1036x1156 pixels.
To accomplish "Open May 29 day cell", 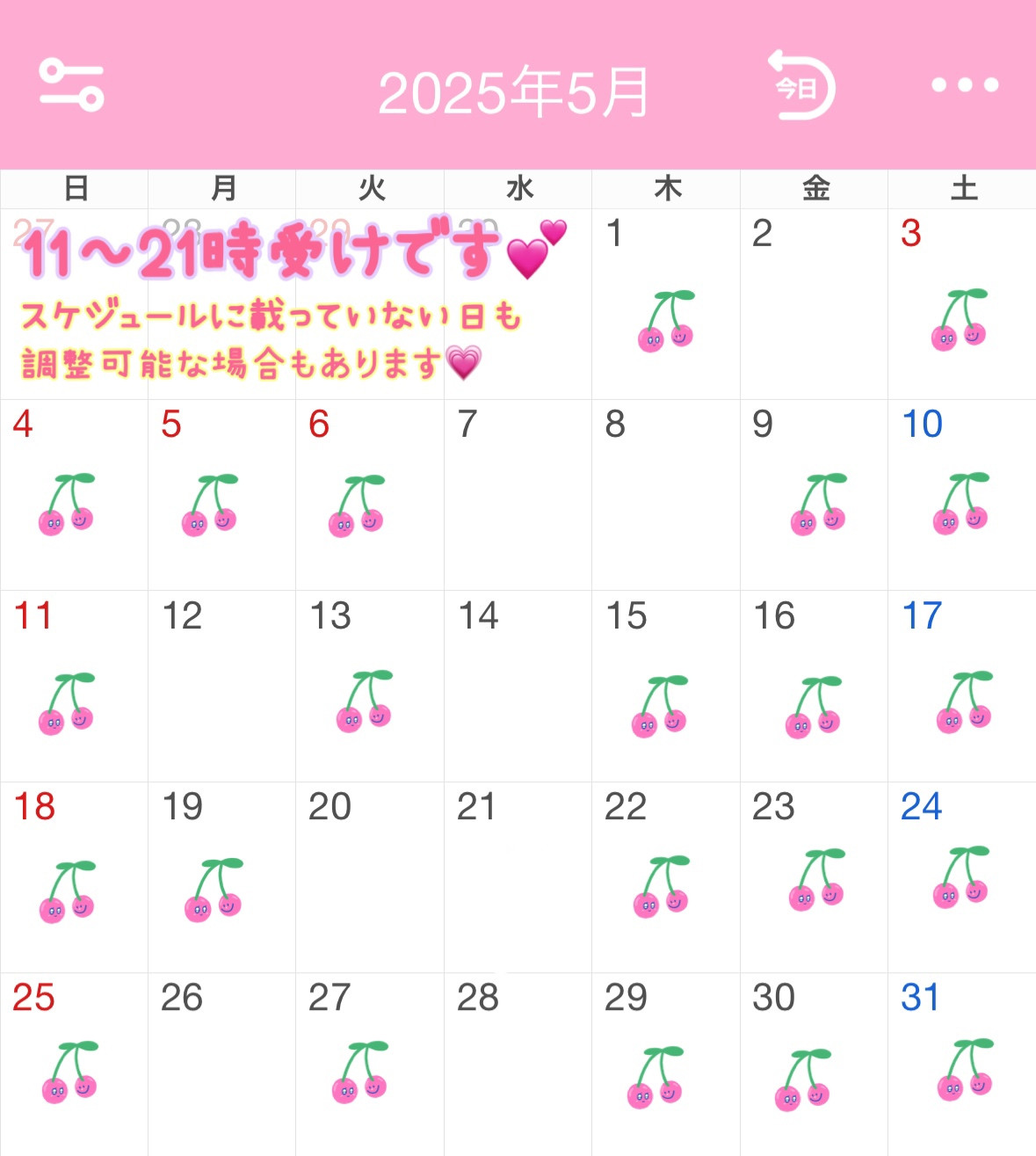I will 665,1064.
